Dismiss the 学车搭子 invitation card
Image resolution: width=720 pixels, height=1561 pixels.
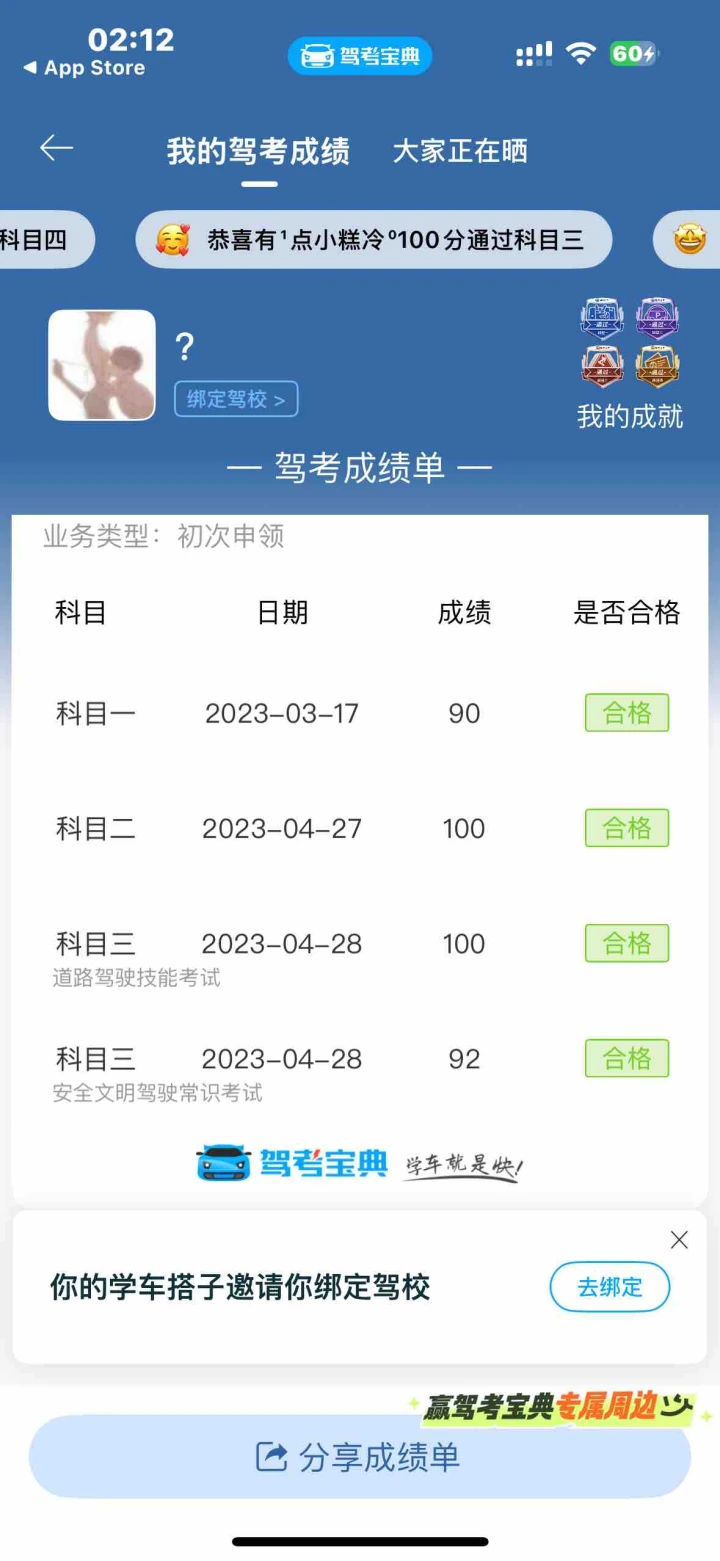(679, 1240)
